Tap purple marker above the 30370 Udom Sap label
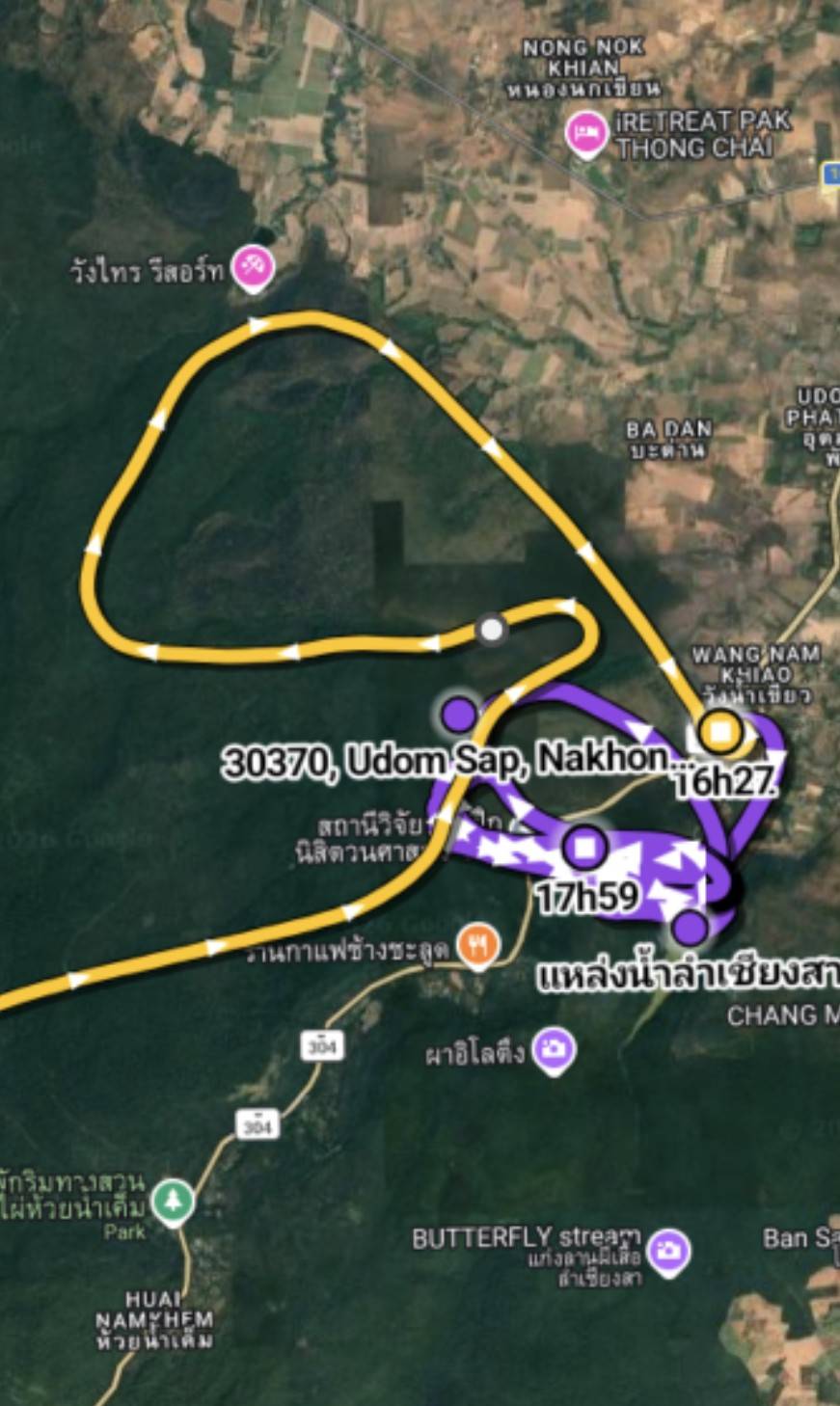The height and width of the screenshot is (1406, 840). tap(458, 714)
